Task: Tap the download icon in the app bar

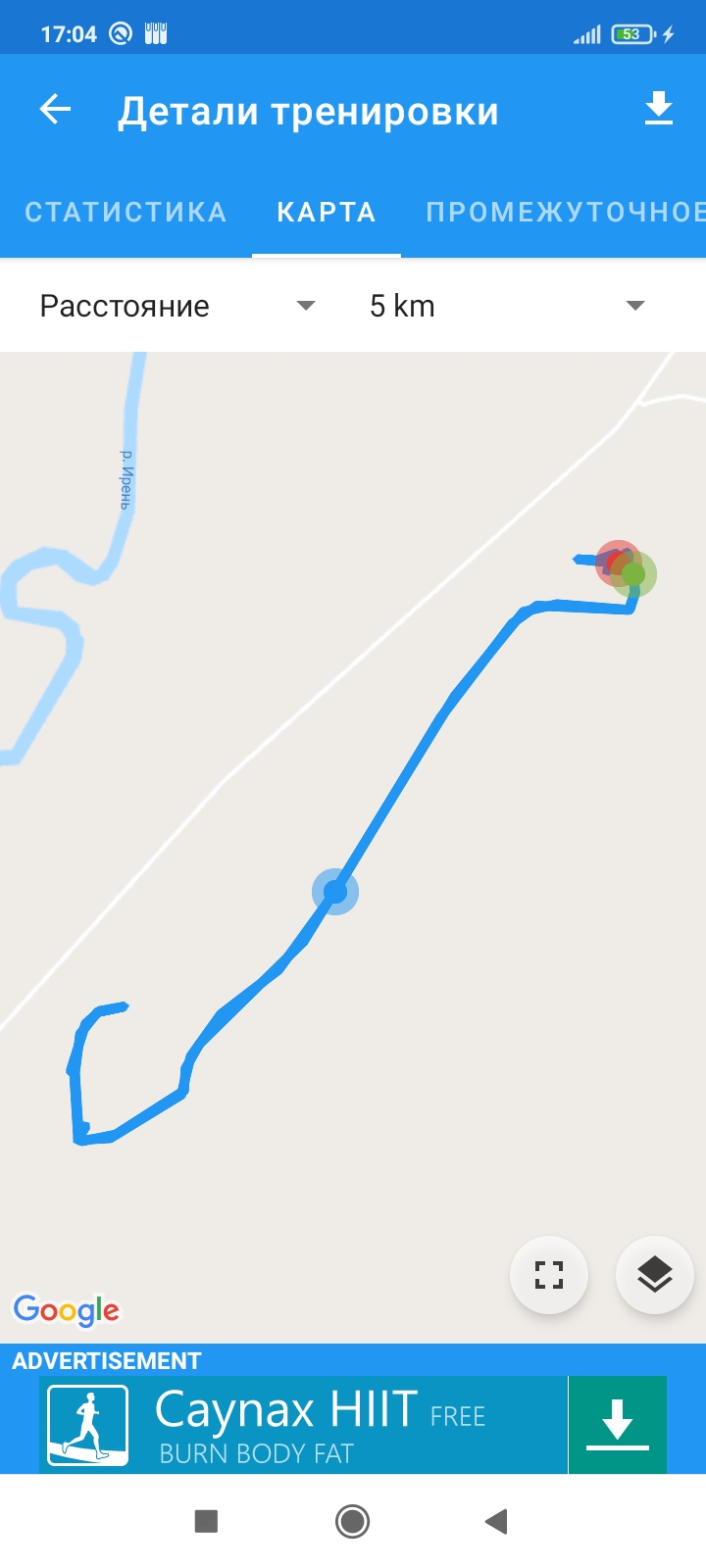Action: click(x=659, y=110)
